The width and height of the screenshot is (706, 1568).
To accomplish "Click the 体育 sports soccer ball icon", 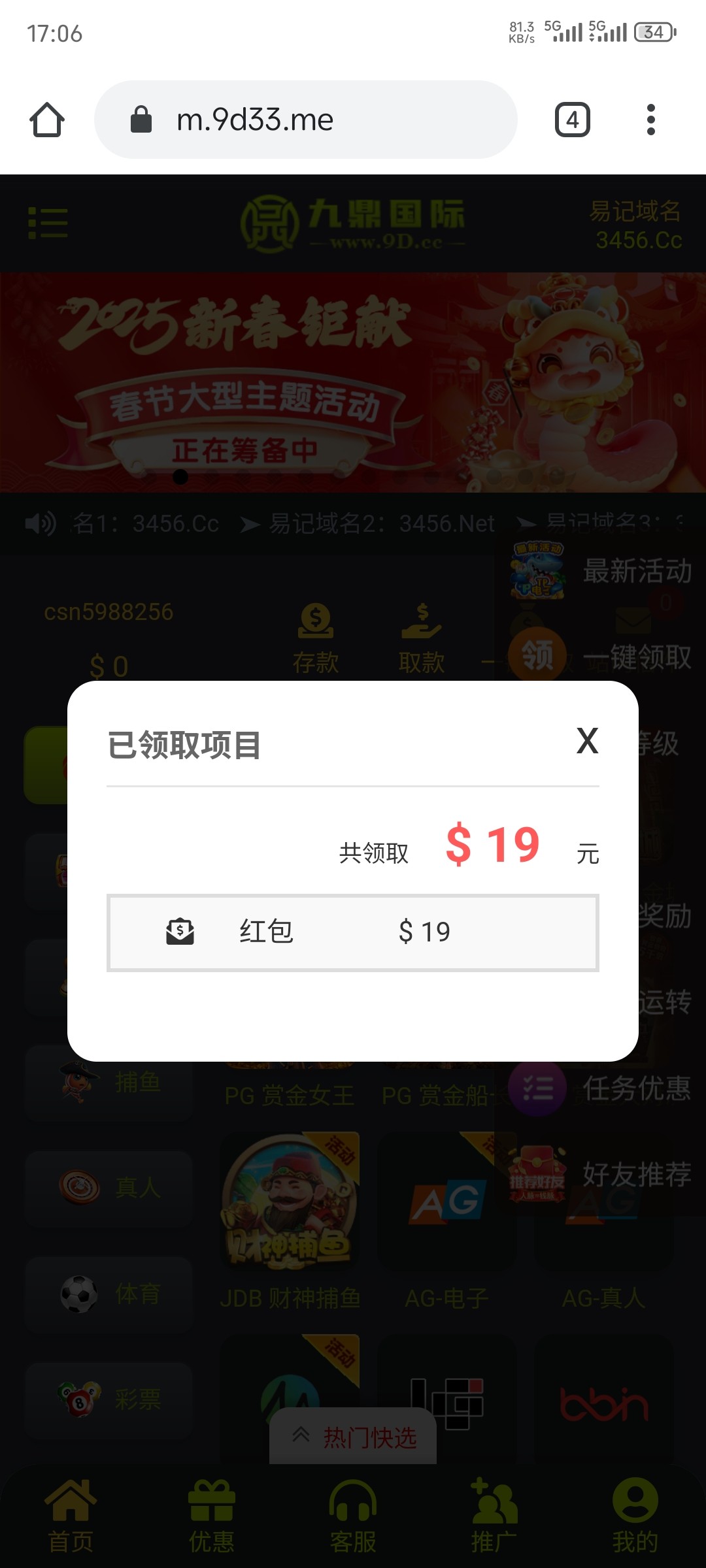I will [x=78, y=1294].
